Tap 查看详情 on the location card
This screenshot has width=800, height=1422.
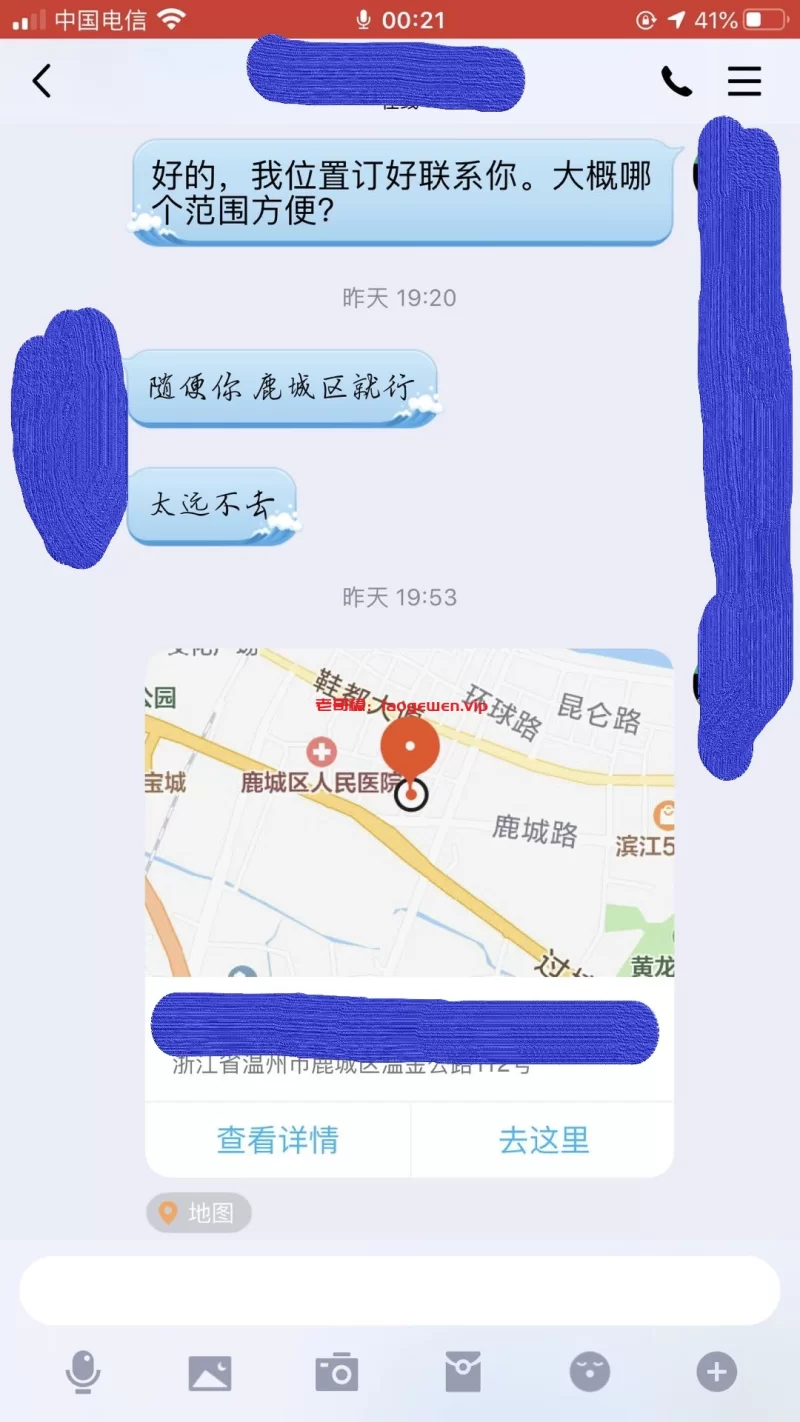click(277, 1140)
